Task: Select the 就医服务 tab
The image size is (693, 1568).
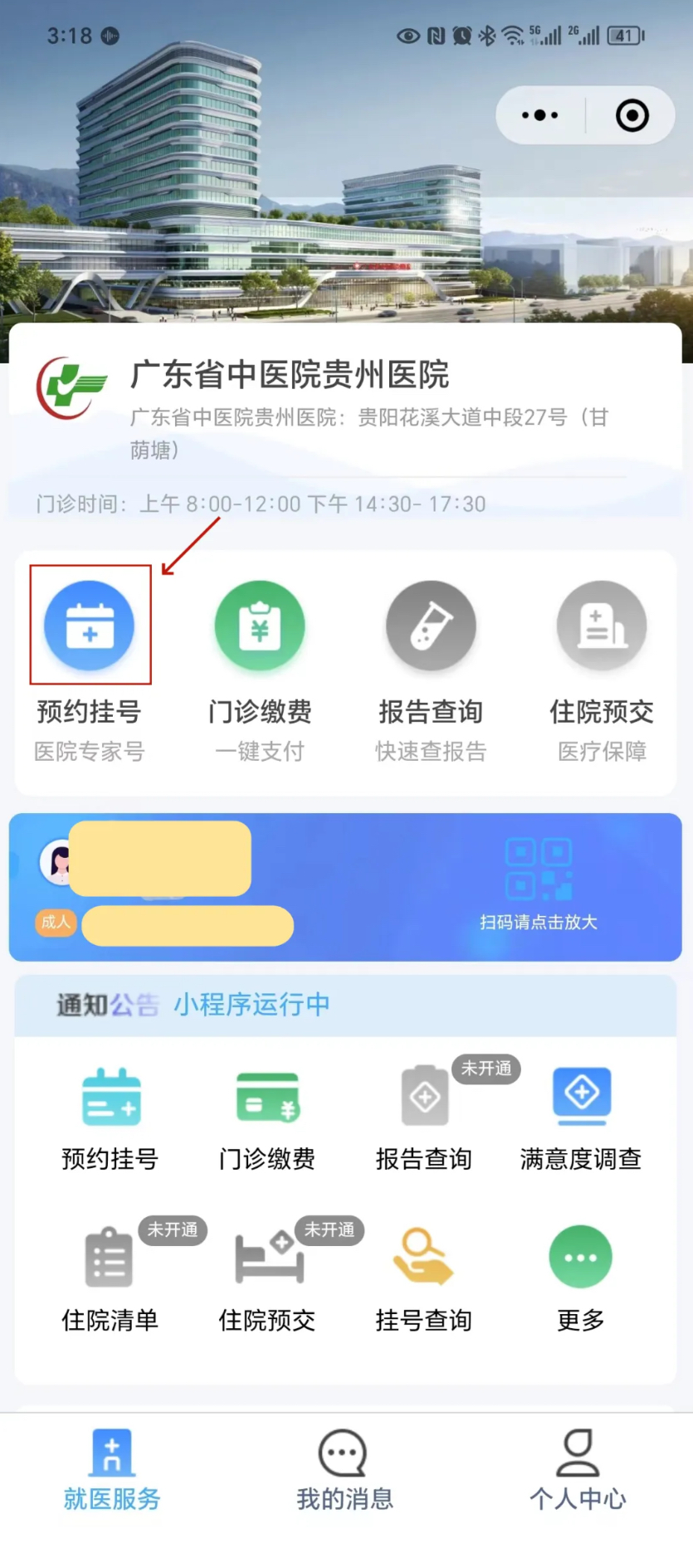Action: [x=112, y=1469]
